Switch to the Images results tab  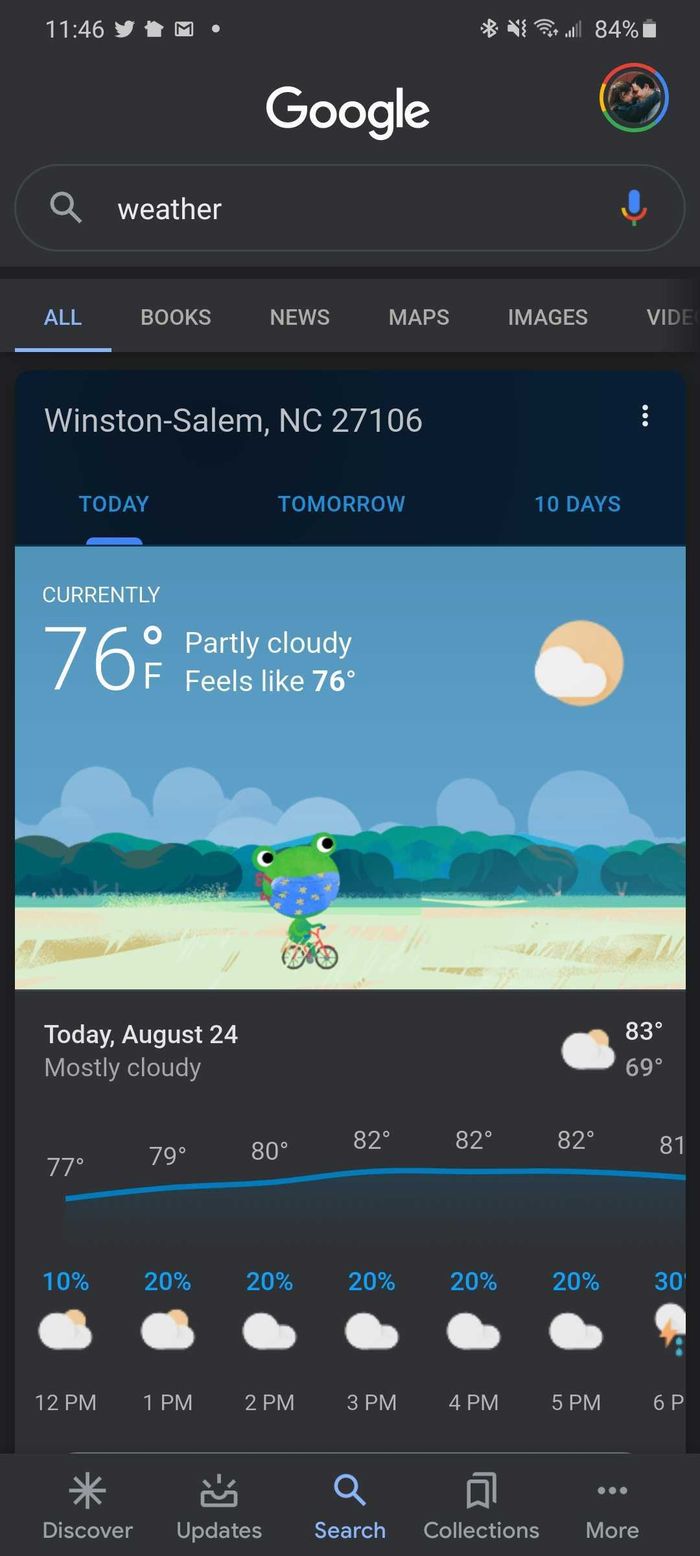coord(547,317)
